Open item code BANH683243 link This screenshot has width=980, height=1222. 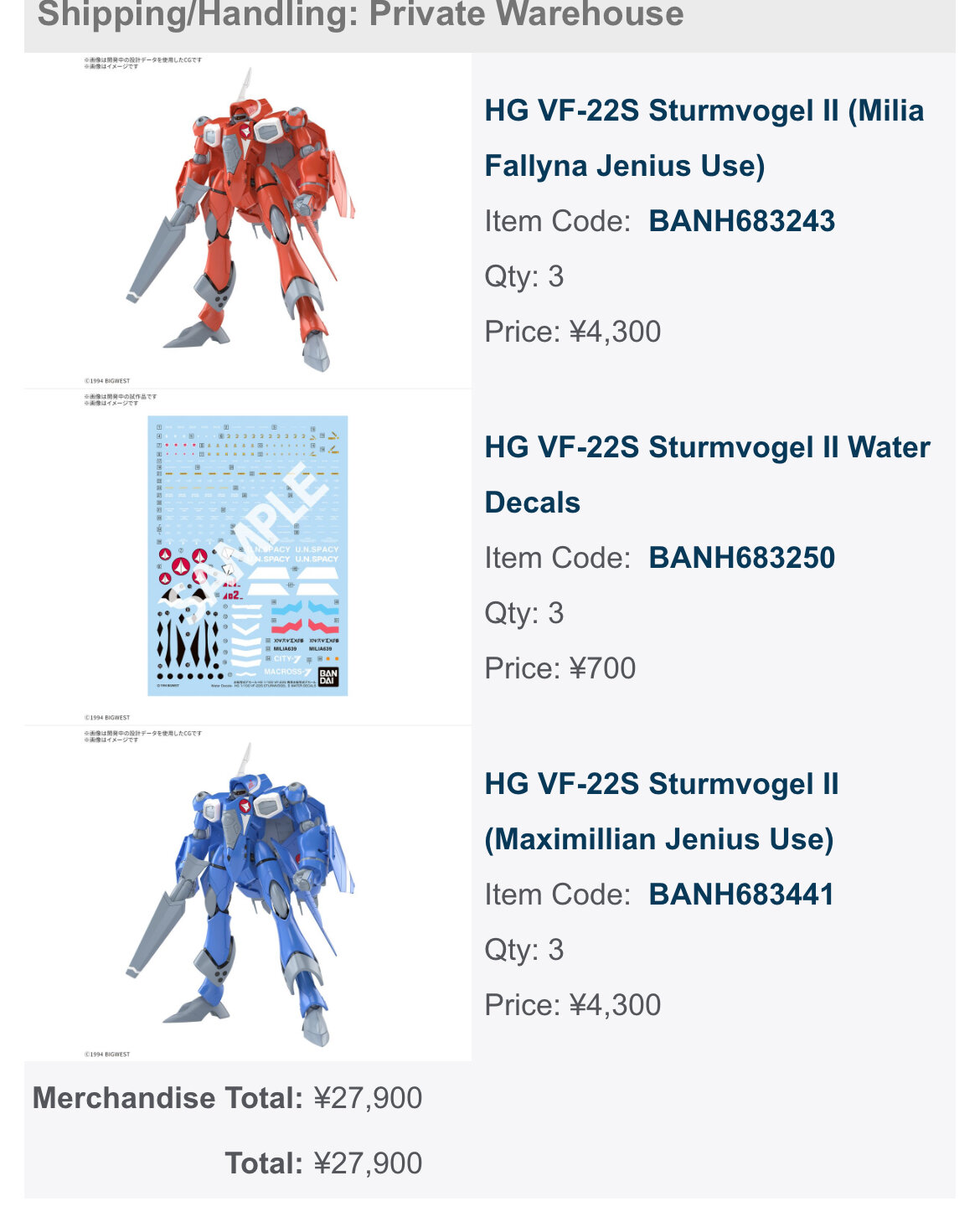click(x=741, y=222)
